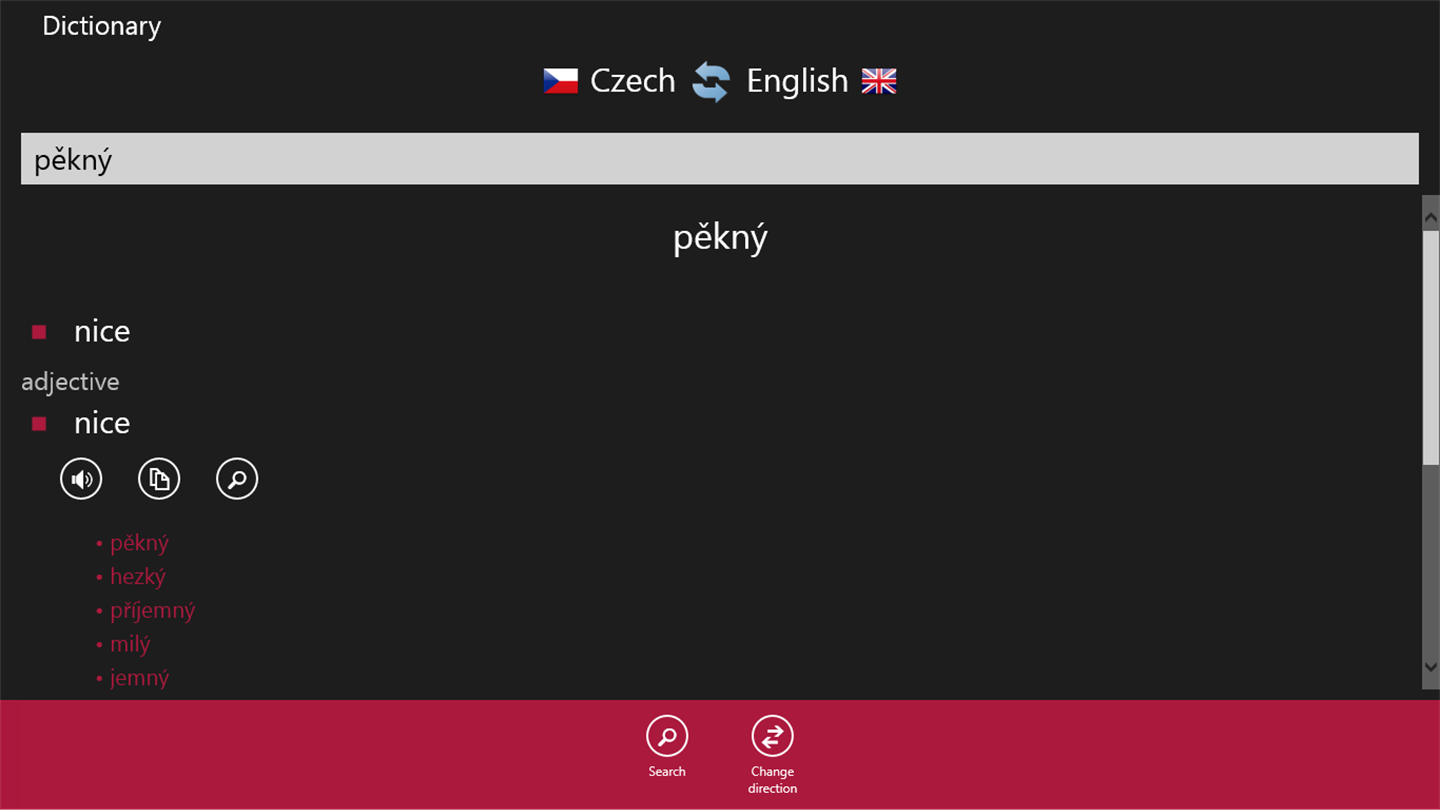Open the jemný synonym link
Screen dimensions: 1440x810
(139, 678)
